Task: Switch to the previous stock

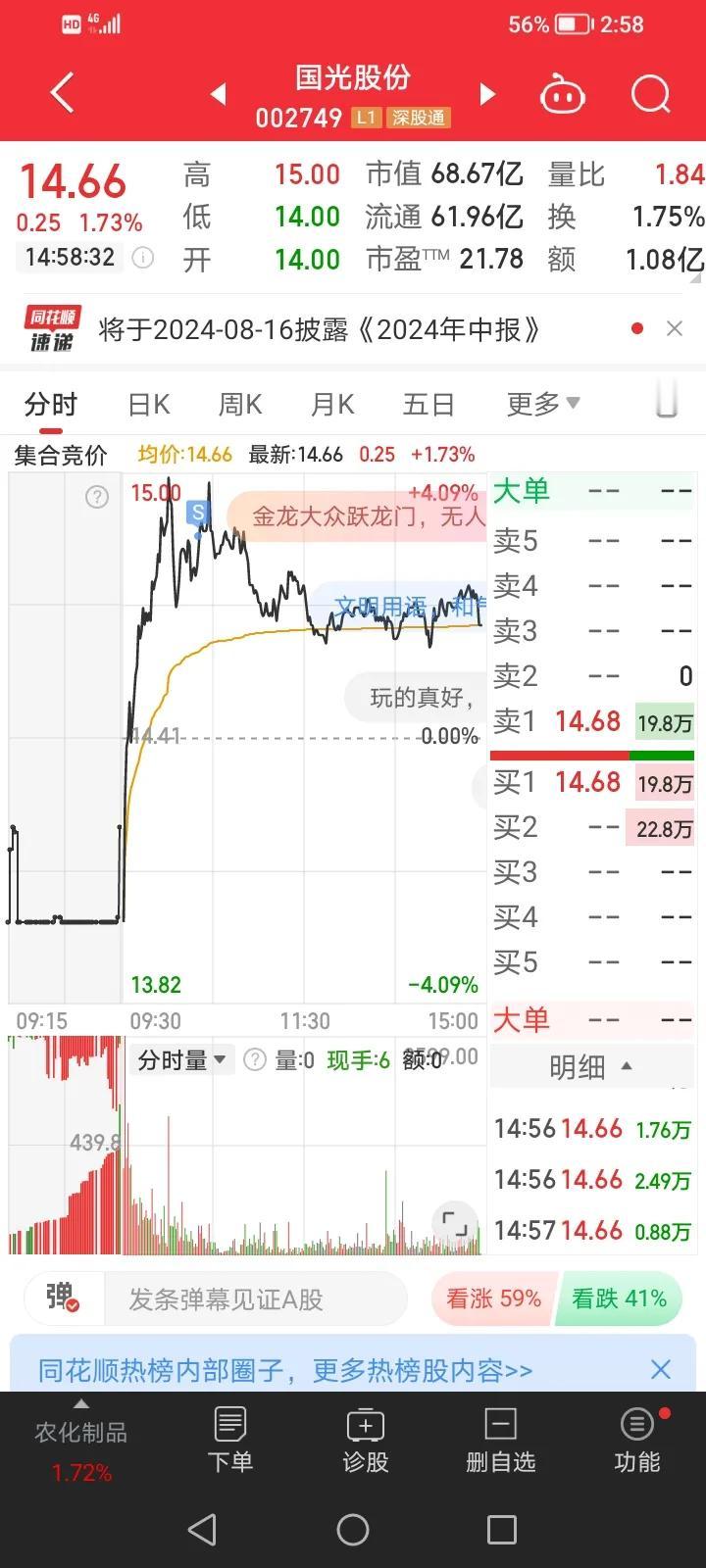Action: click(219, 94)
